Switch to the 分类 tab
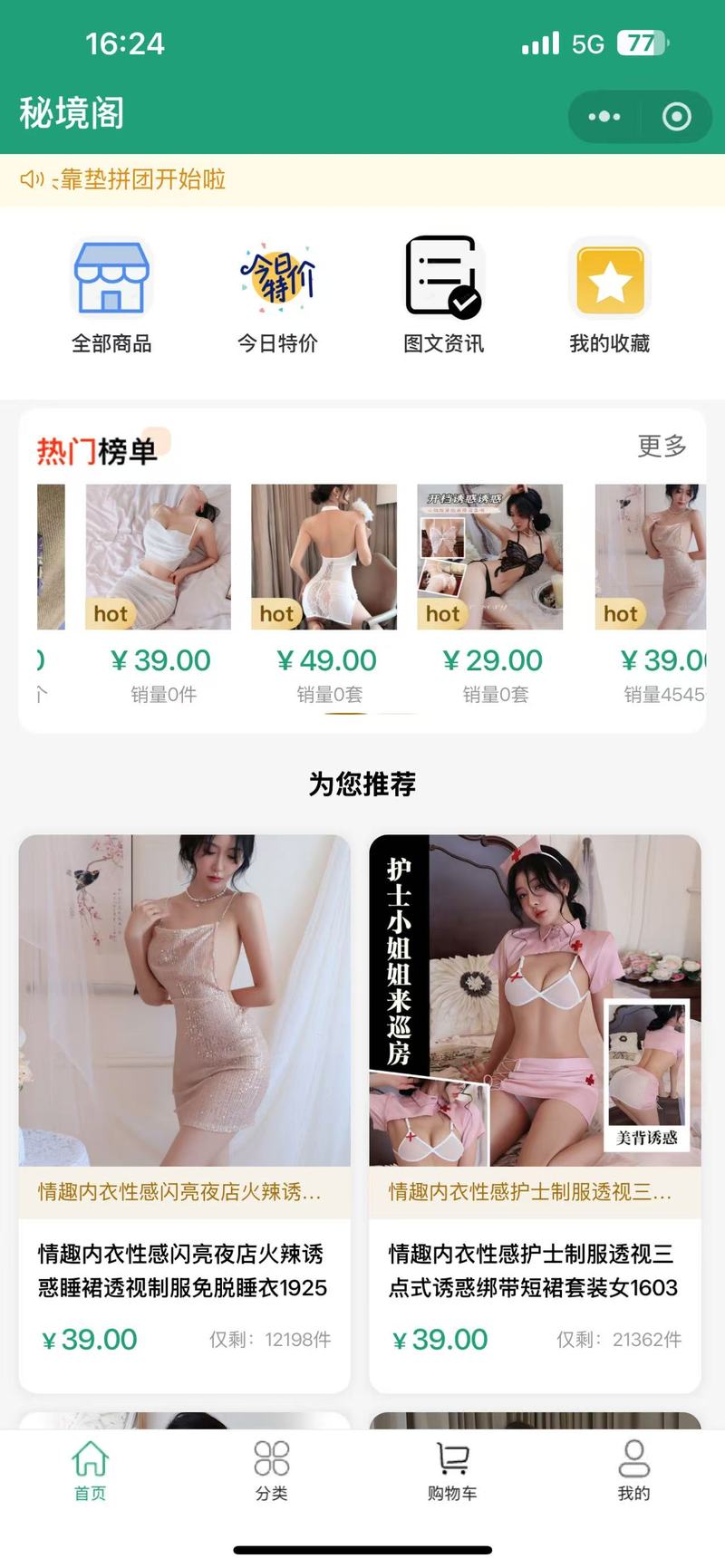Viewport: 725px width, 1568px height. coord(272,1471)
